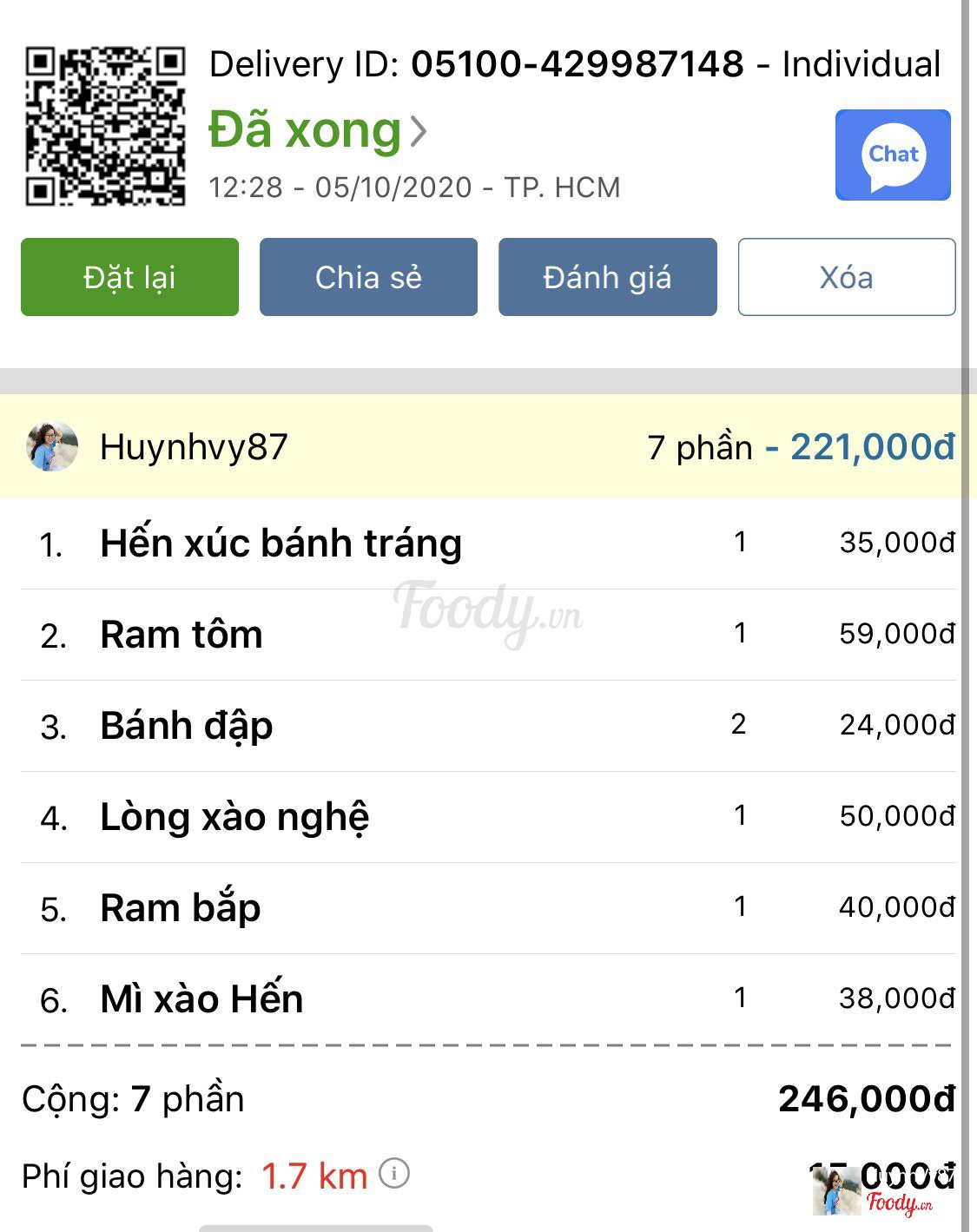The height and width of the screenshot is (1232, 977).
Task: Open the Đã xong status details
Action: pyautogui.click(x=318, y=131)
